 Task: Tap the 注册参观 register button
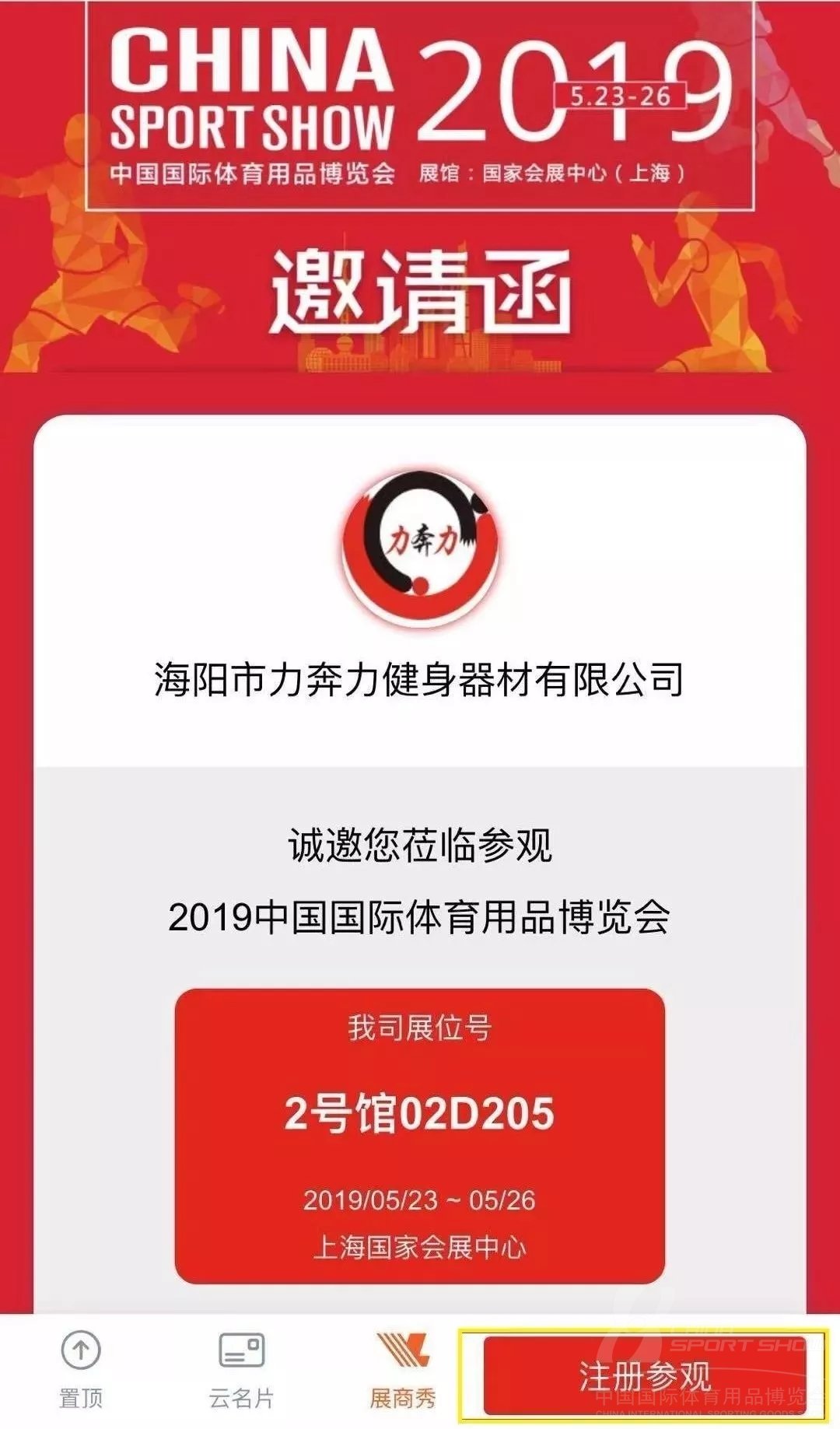[644, 1375]
